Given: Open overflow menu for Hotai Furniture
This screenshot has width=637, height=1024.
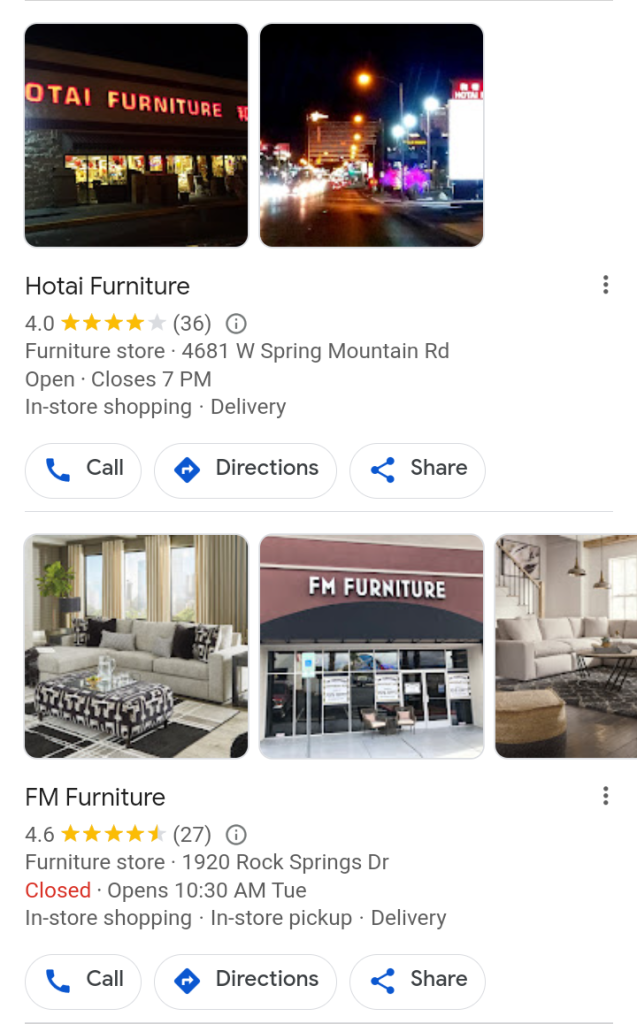Looking at the screenshot, I should tap(605, 285).
